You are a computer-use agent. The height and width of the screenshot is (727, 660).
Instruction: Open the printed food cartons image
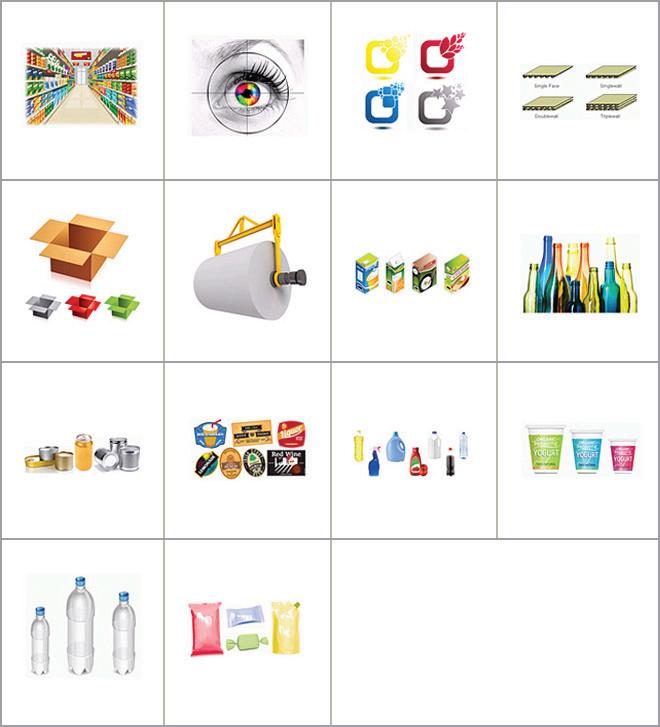(x=414, y=271)
